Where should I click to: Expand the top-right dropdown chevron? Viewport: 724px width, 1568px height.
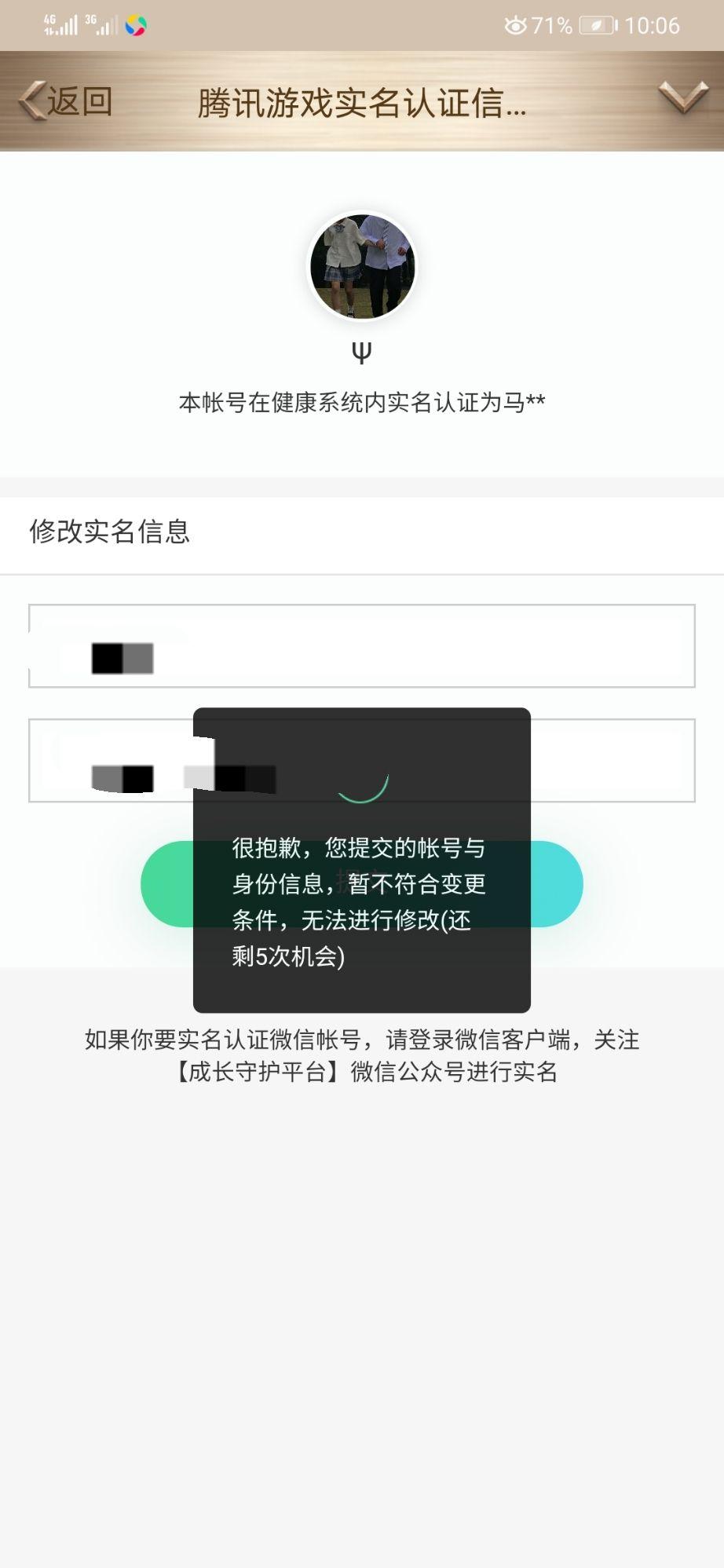682,97
